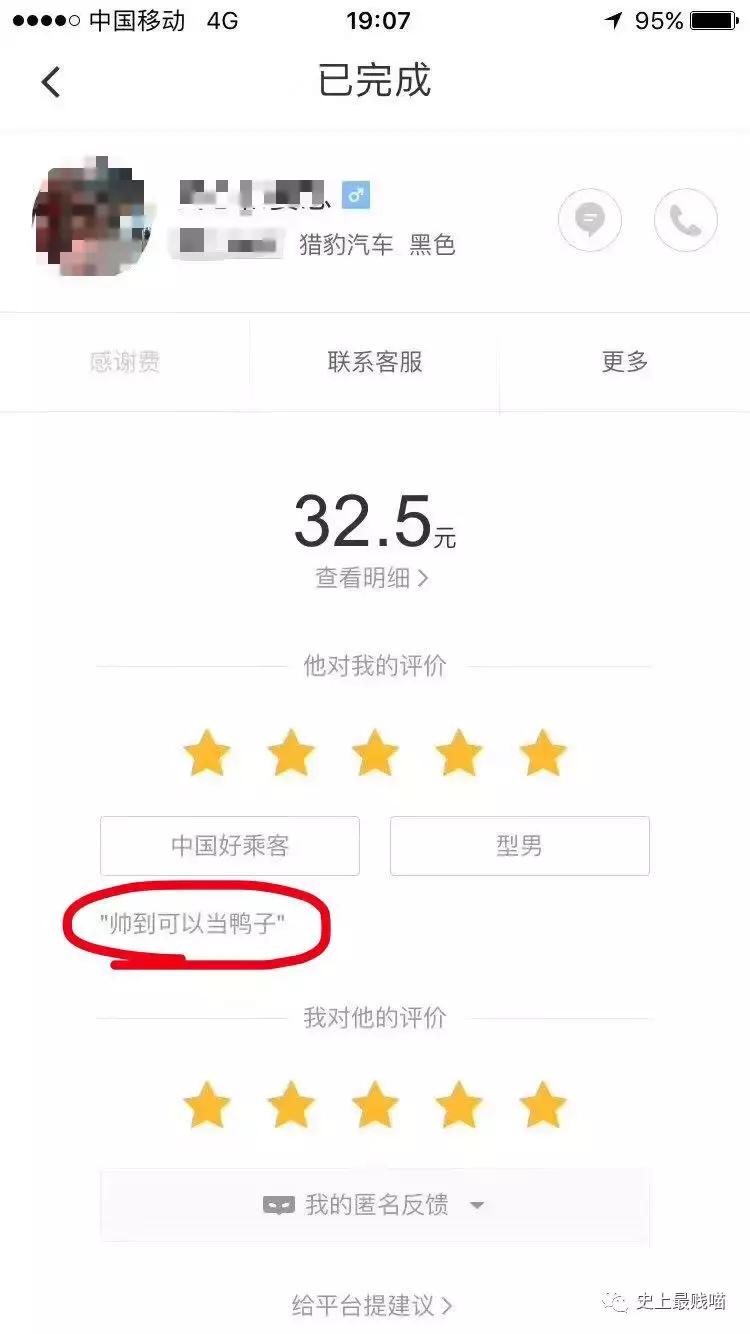Click the male gender symbol beside driver name
This screenshot has height=1334, width=750.
357,196
